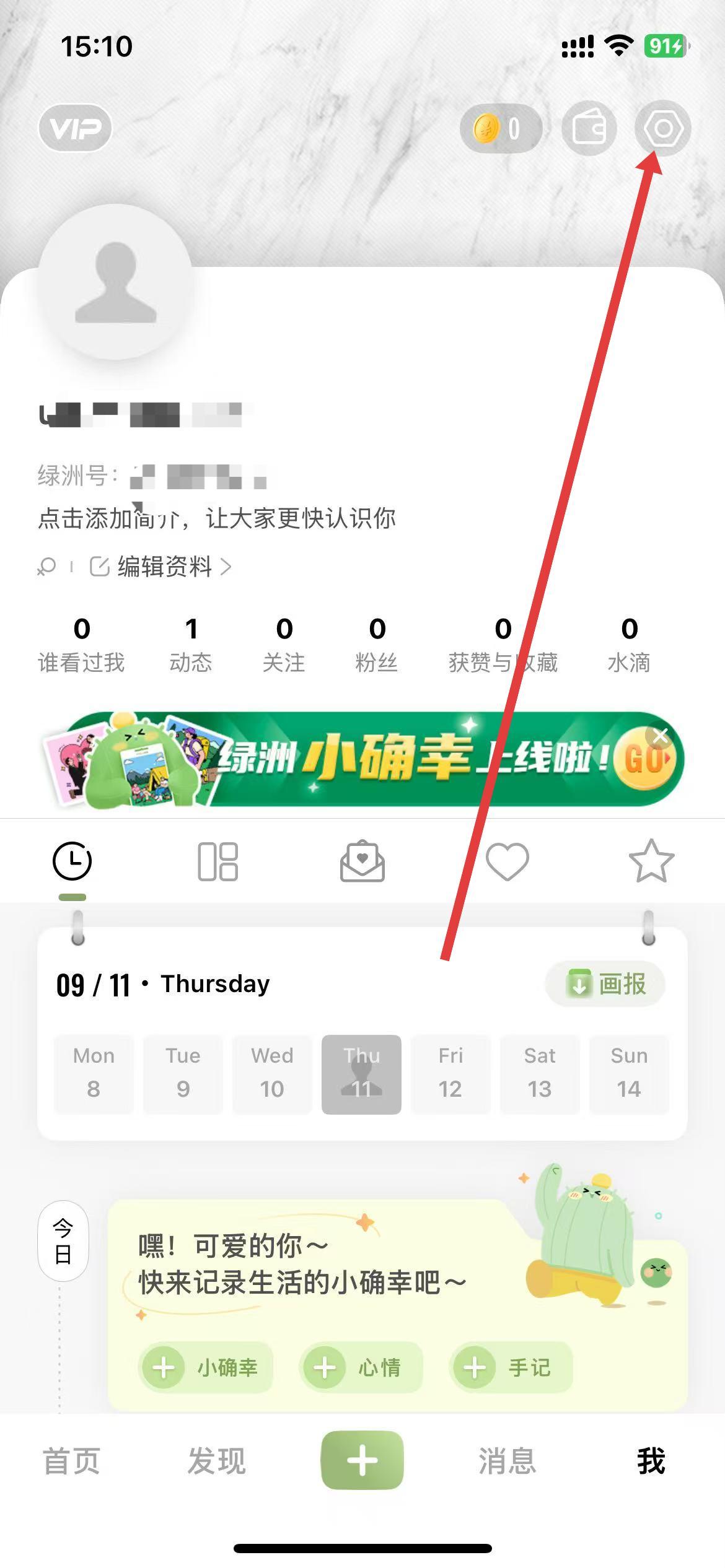
Task: Tap the VIP badge
Action: coord(75,128)
